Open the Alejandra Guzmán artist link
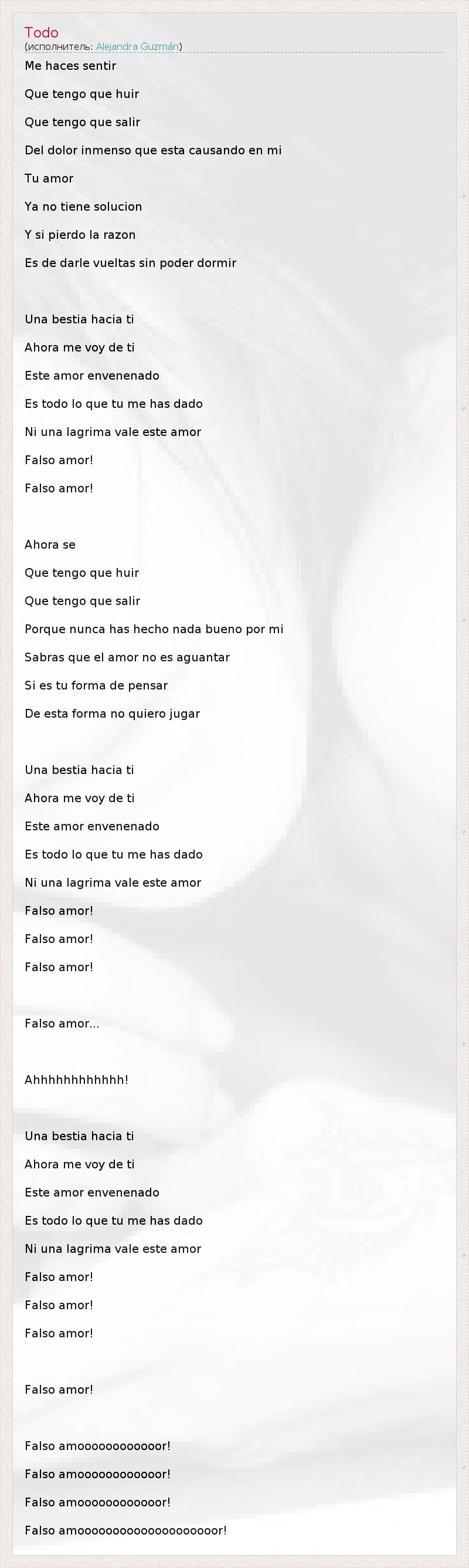 coord(138,47)
